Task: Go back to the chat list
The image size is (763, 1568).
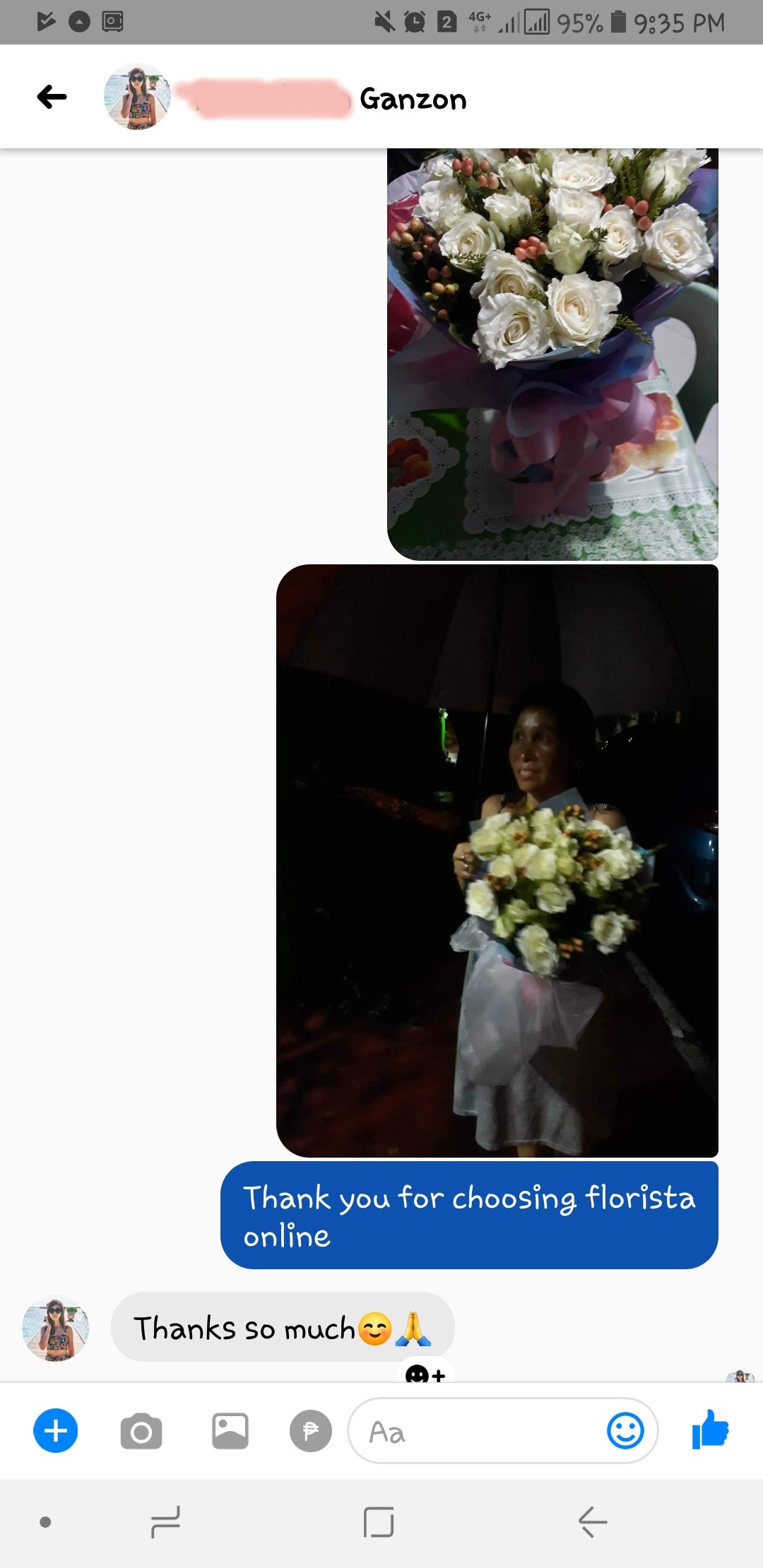Action: pos(52,97)
